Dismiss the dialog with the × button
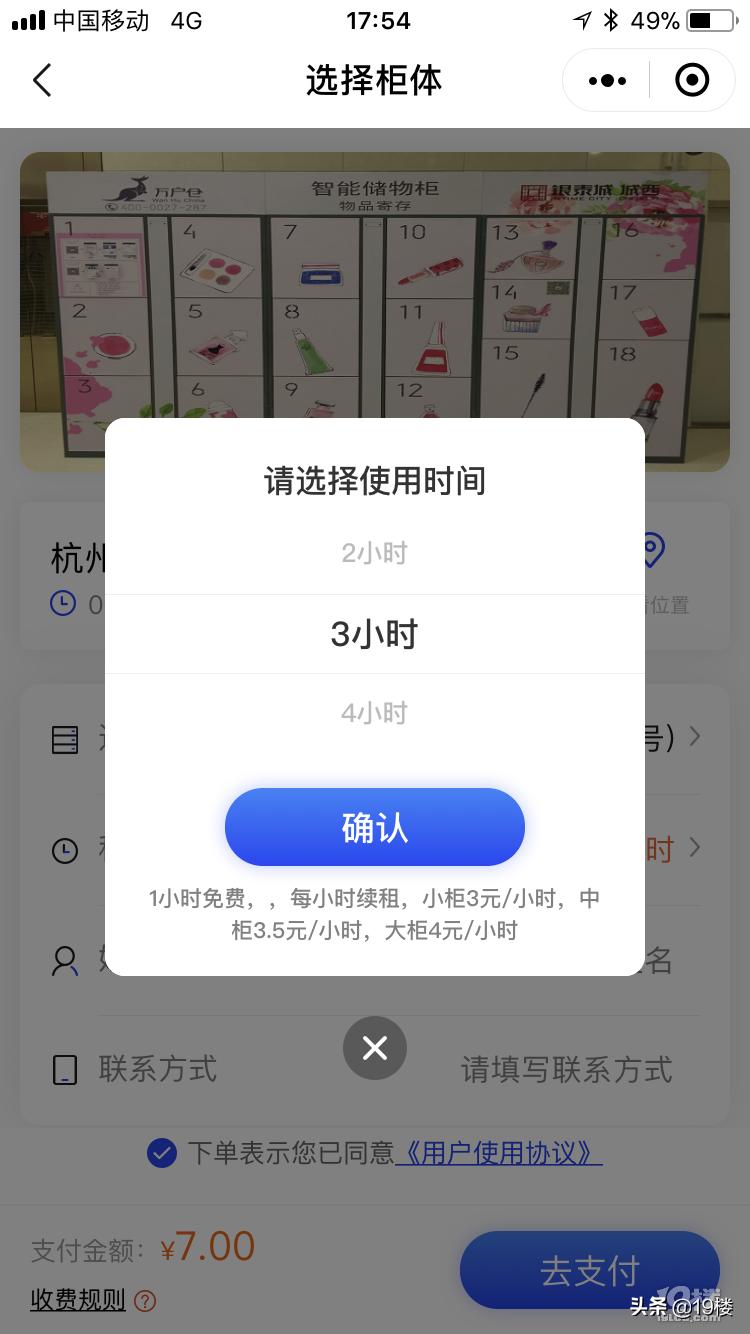The width and height of the screenshot is (750, 1334). pyautogui.click(x=374, y=1047)
